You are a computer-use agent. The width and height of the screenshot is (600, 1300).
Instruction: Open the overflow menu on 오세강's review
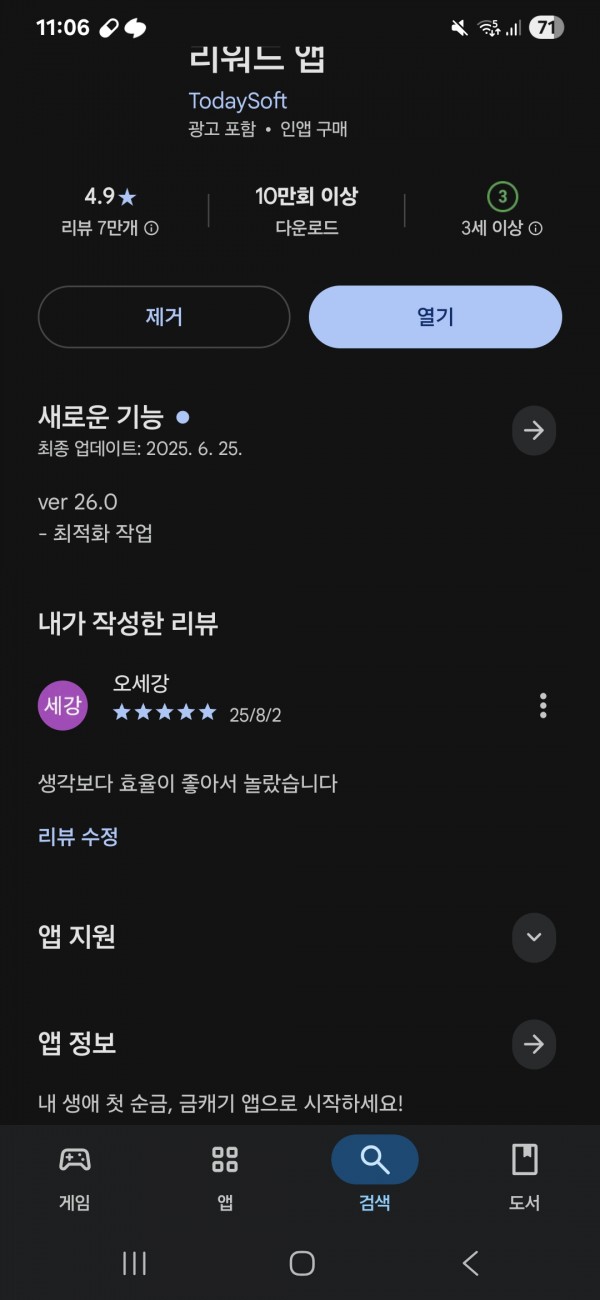click(x=543, y=705)
